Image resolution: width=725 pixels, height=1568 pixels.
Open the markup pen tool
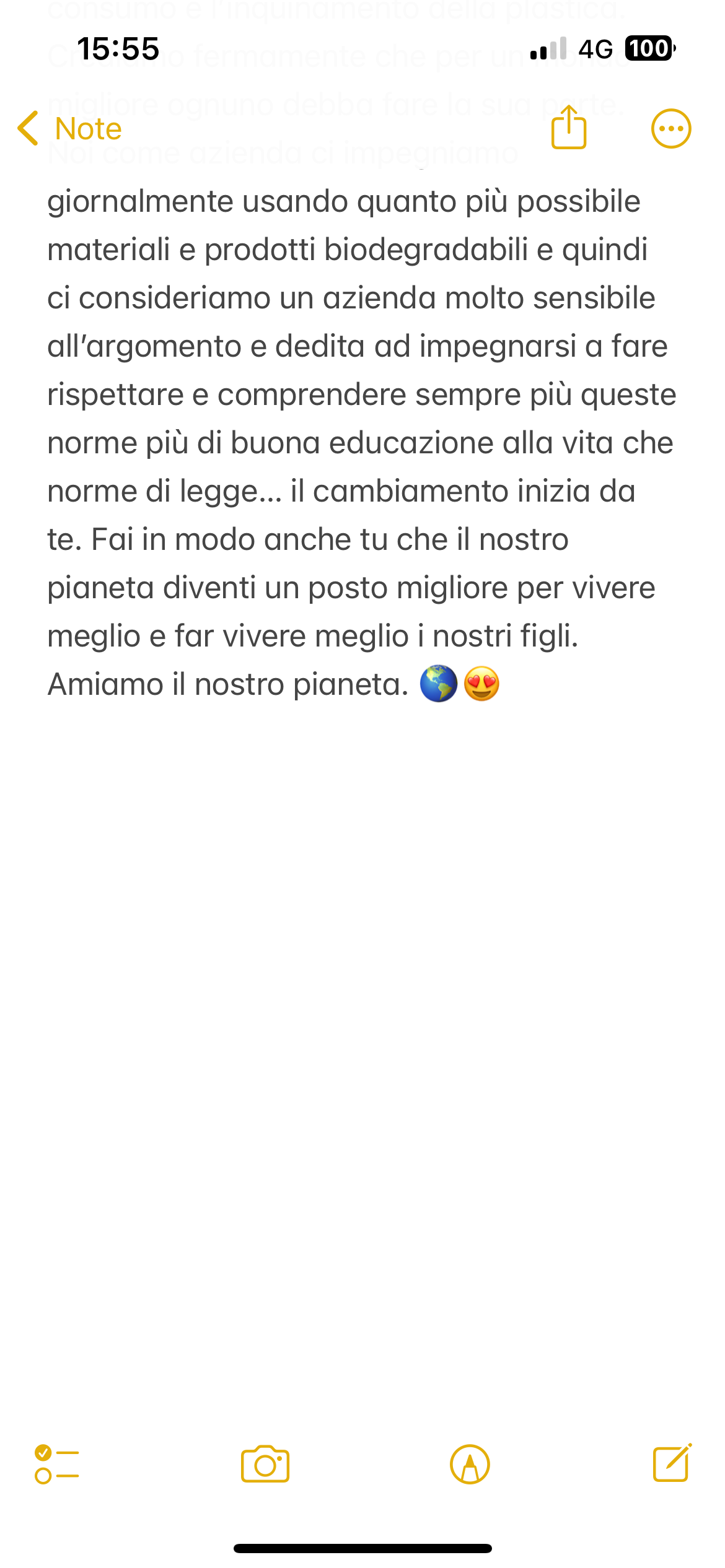(x=470, y=1465)
